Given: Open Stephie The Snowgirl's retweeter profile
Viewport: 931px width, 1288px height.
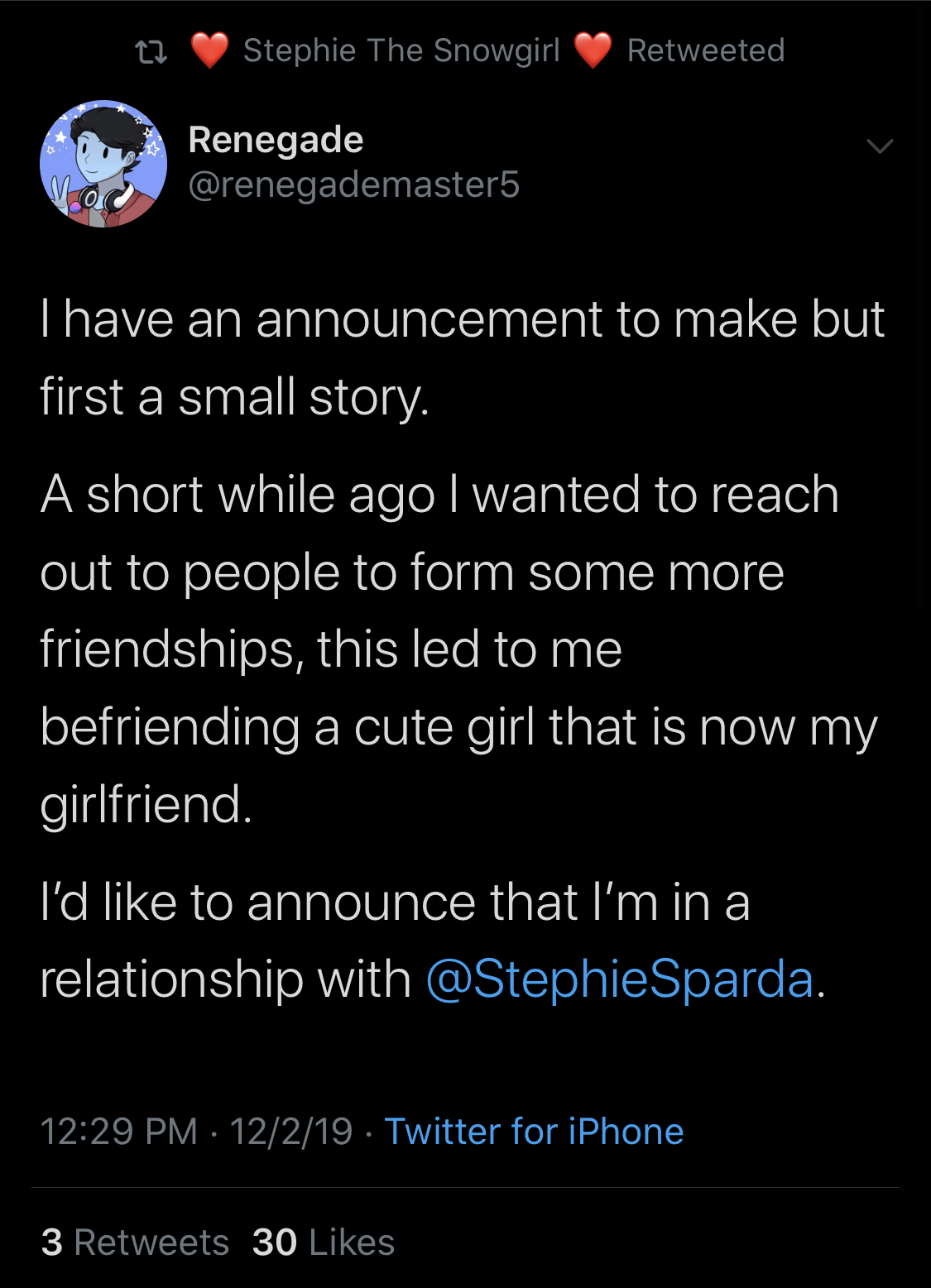Looking at the screenshot, I should 401,50.
